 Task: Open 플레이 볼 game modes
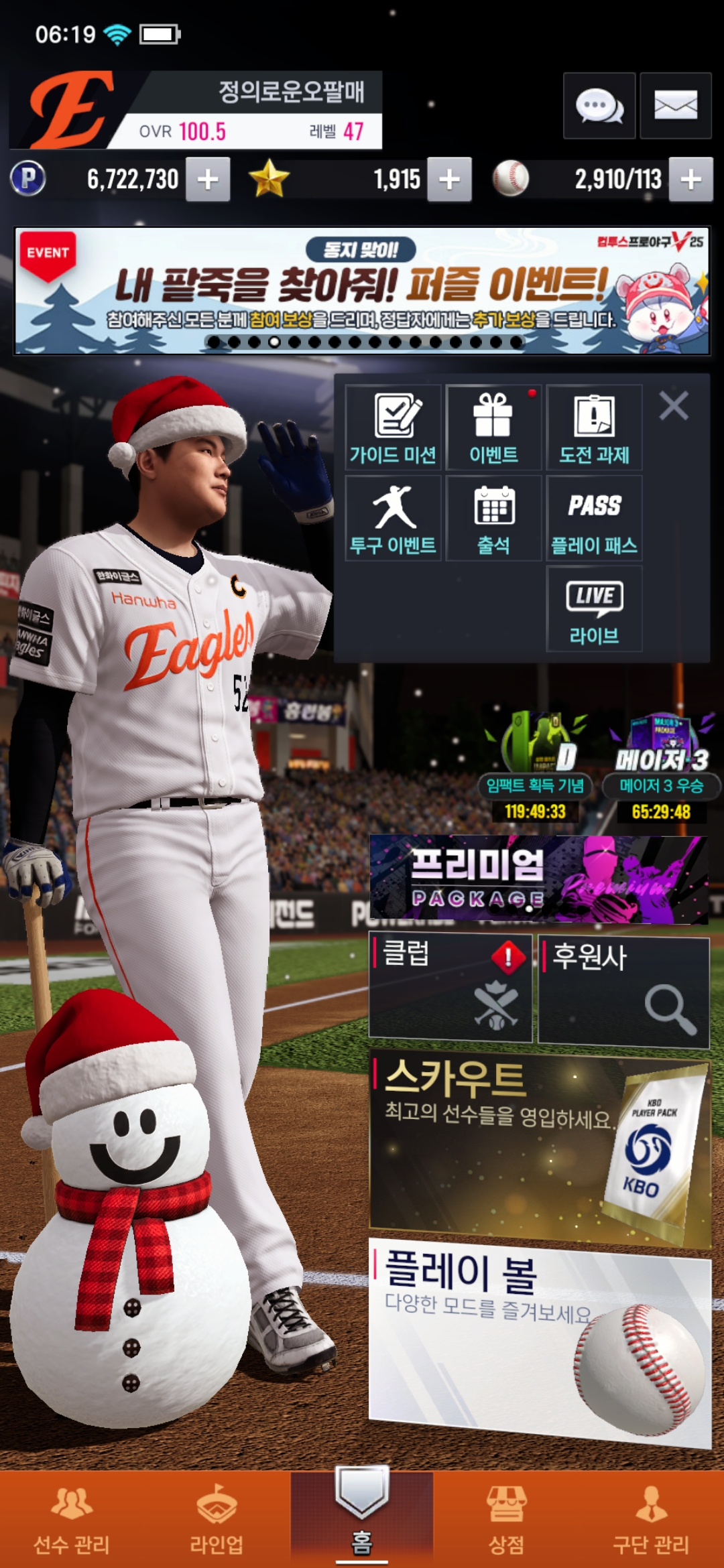540,1340
